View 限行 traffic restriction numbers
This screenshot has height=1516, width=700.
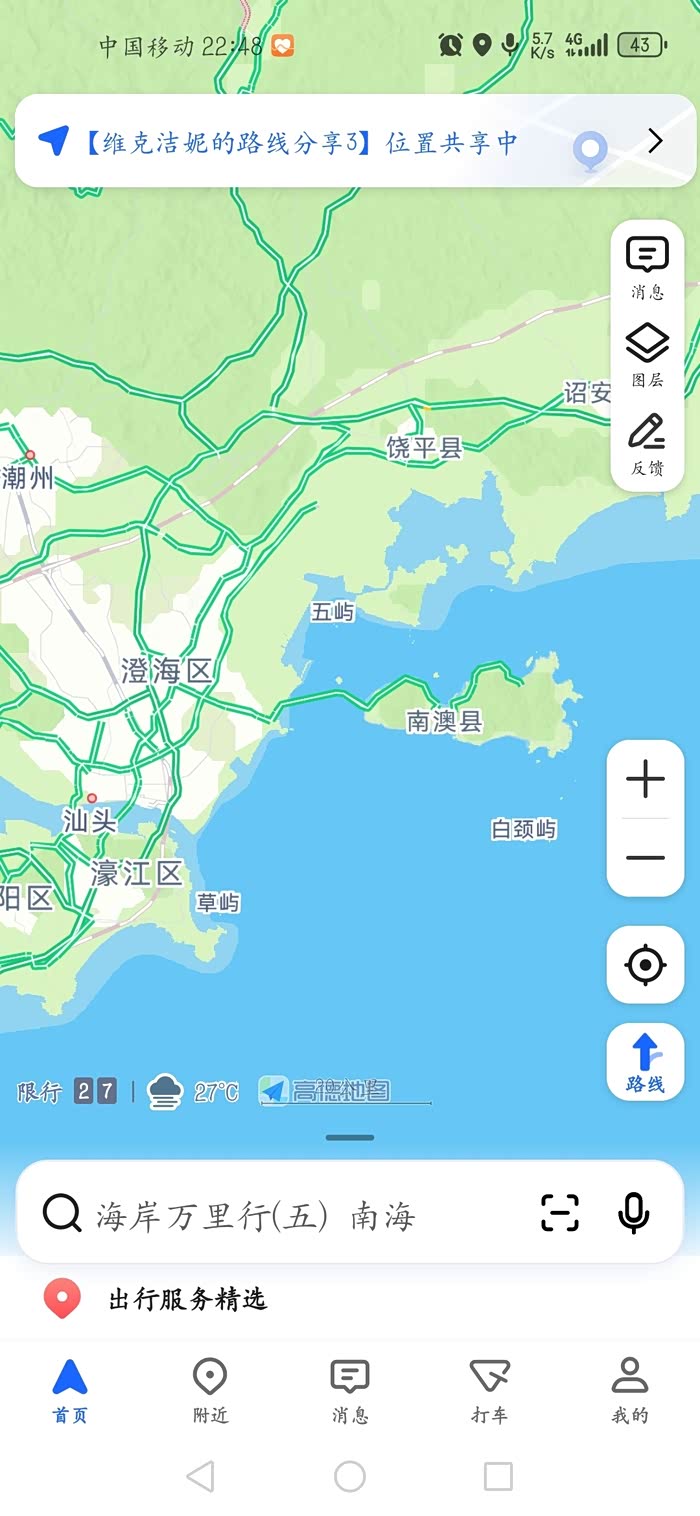point(67,1091)
